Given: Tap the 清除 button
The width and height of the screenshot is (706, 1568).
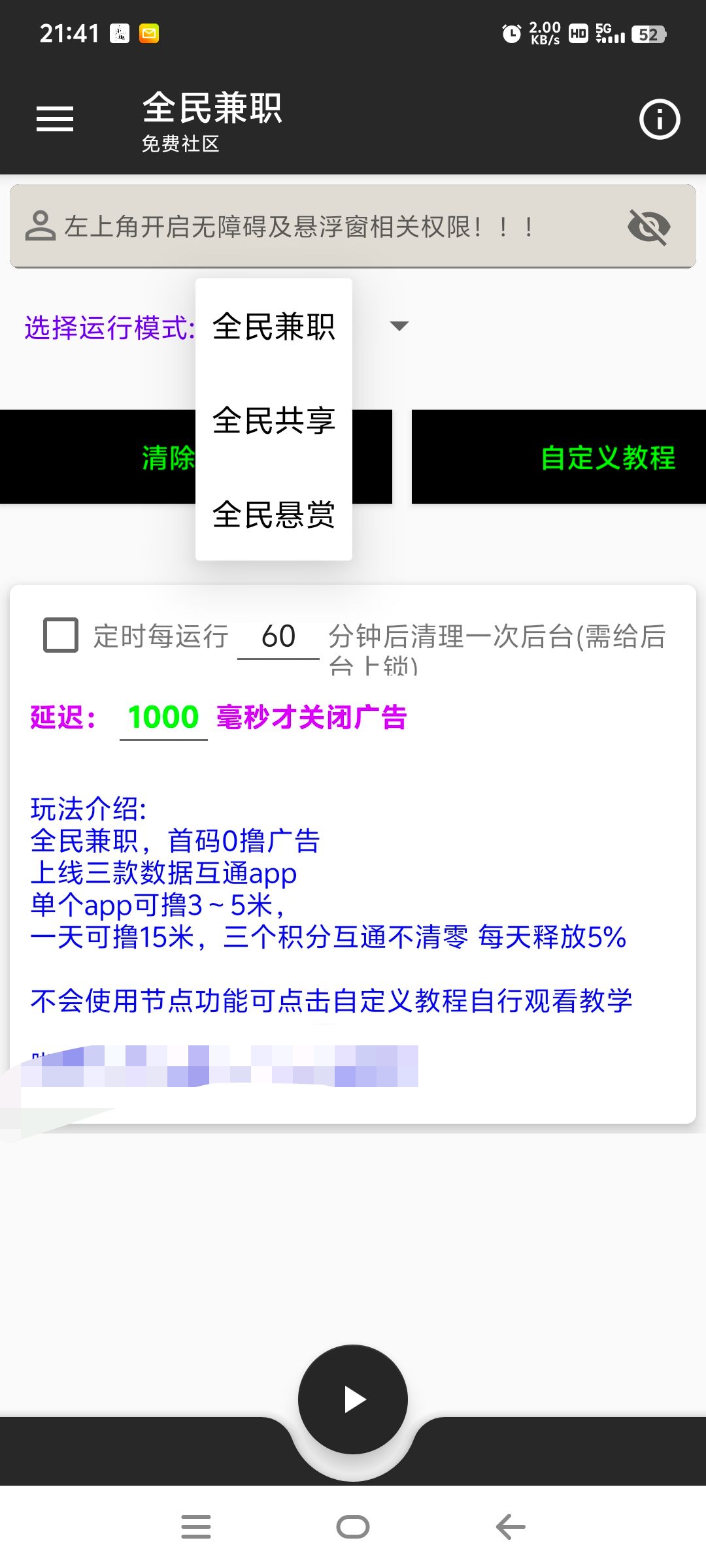Looking at the screenshot, I should 98,457.
